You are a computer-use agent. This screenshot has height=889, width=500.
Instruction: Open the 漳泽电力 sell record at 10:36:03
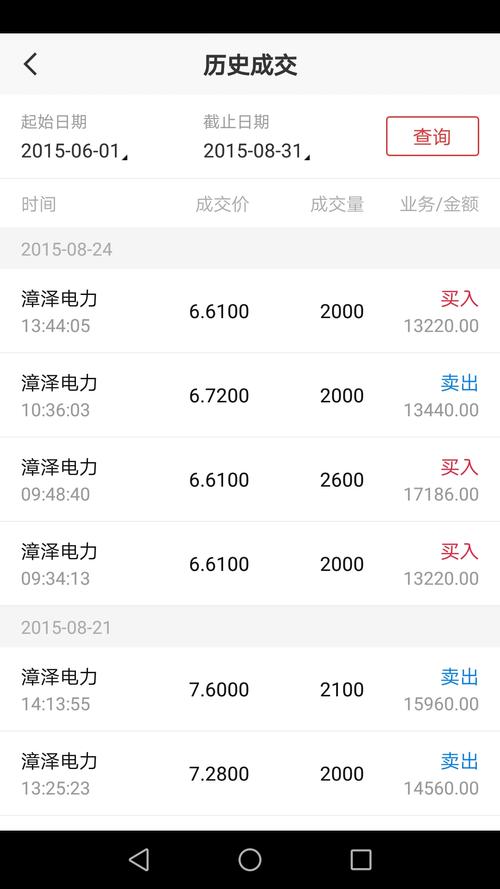pyautogui.click(x=250, y=395)
